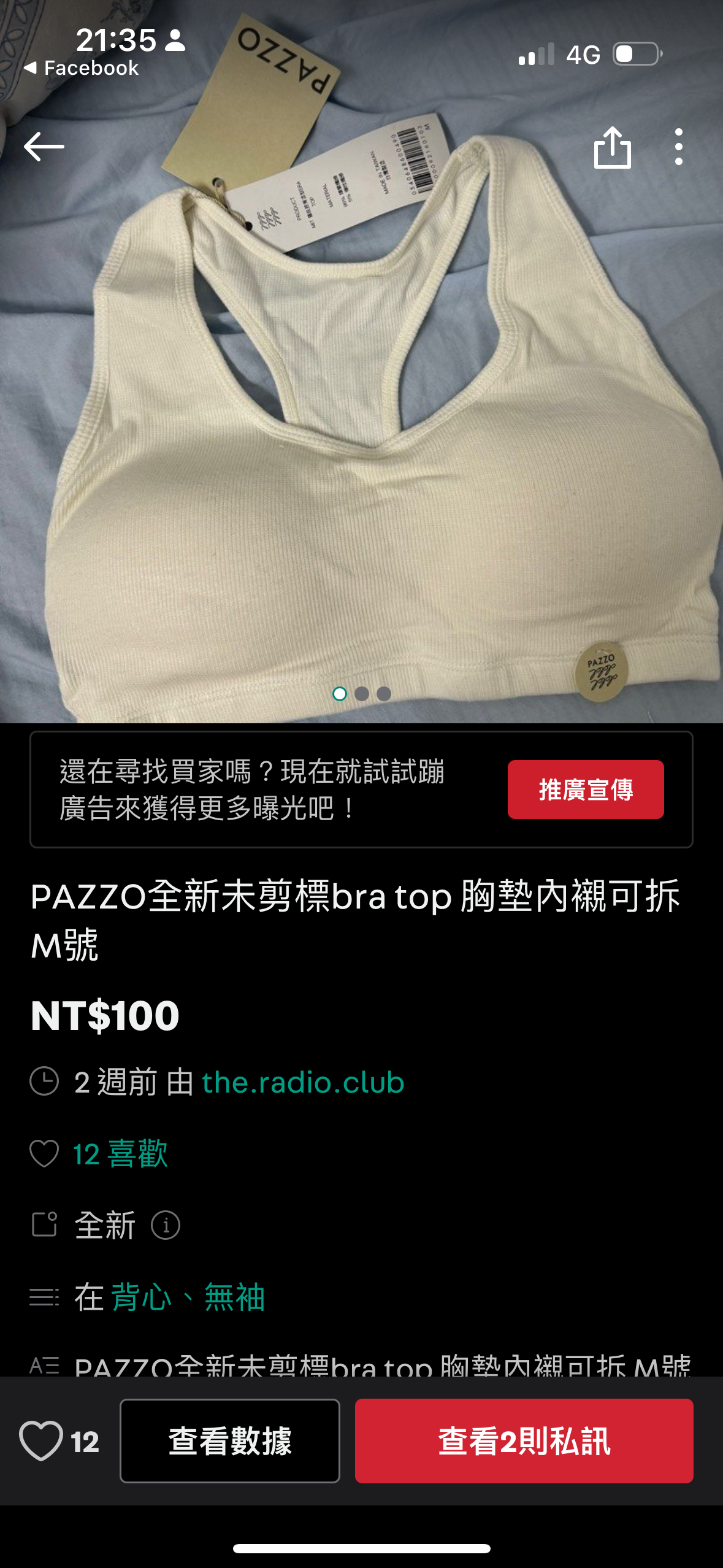Tap the 推廣宣傳 promote button
Viewport: 723px width, 1568px height.
click(x=585, y=790)
